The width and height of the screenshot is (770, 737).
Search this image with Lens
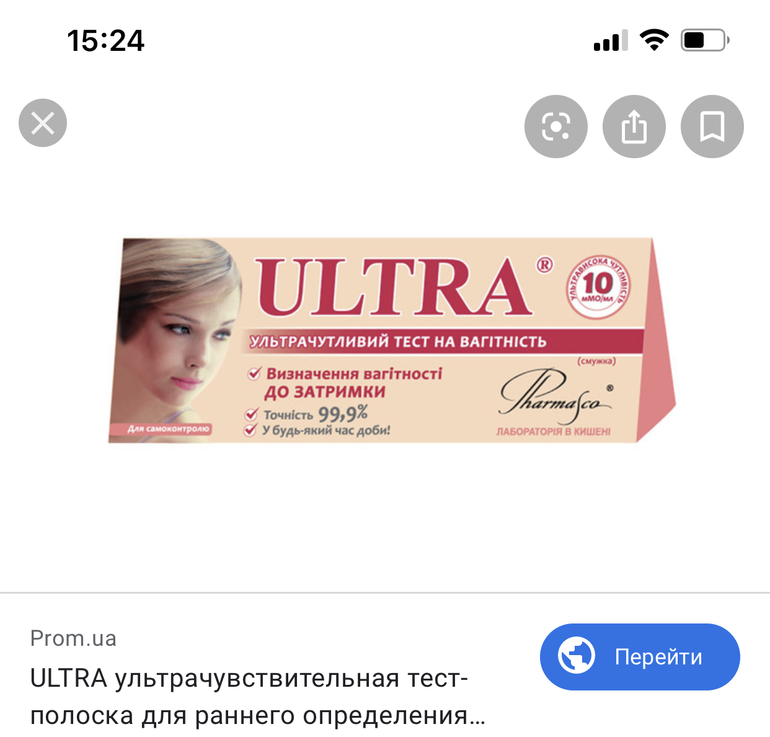[556, 126]
